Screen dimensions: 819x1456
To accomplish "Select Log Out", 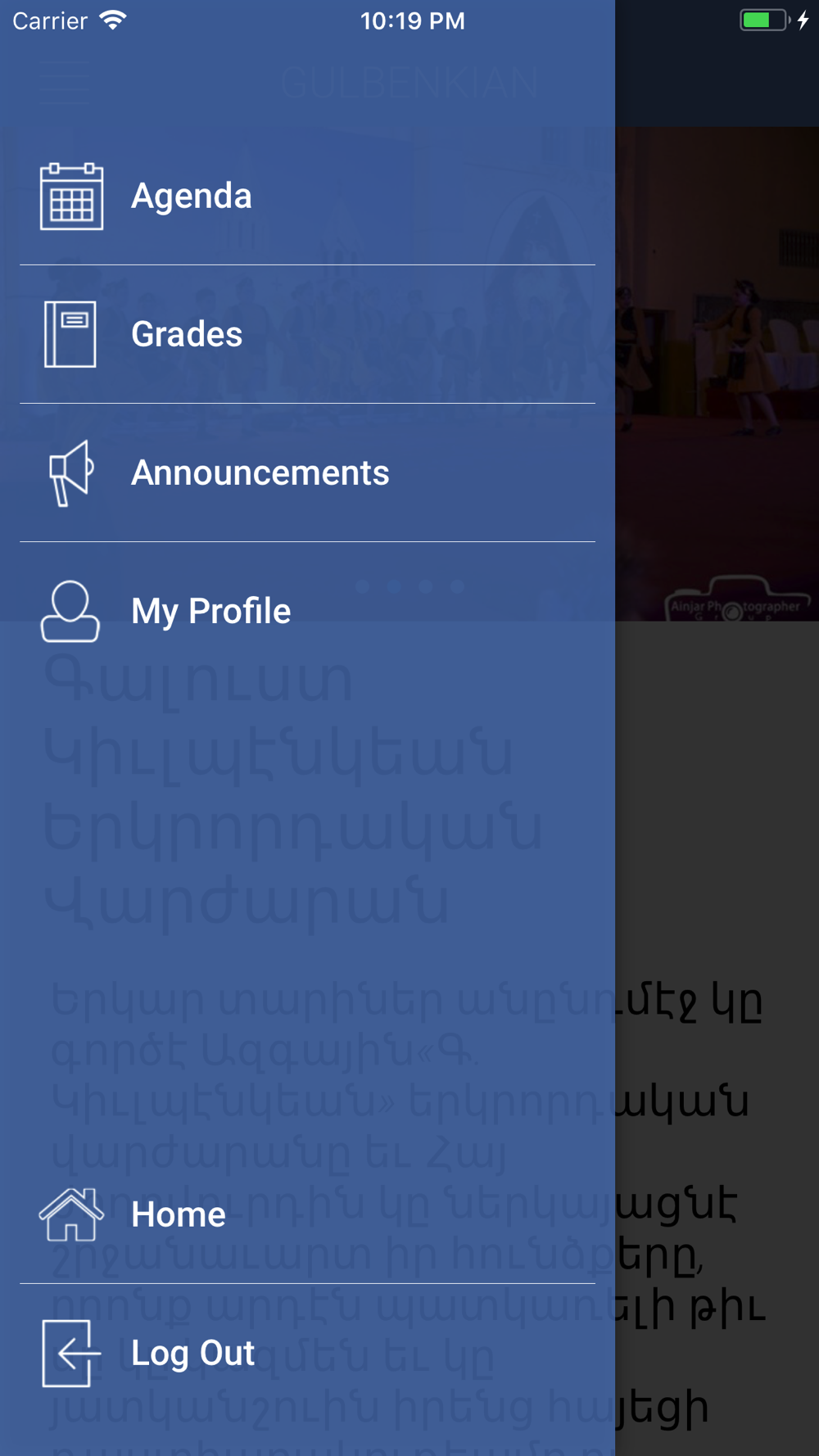I will pyautogui.click(x=307, y=1353).
